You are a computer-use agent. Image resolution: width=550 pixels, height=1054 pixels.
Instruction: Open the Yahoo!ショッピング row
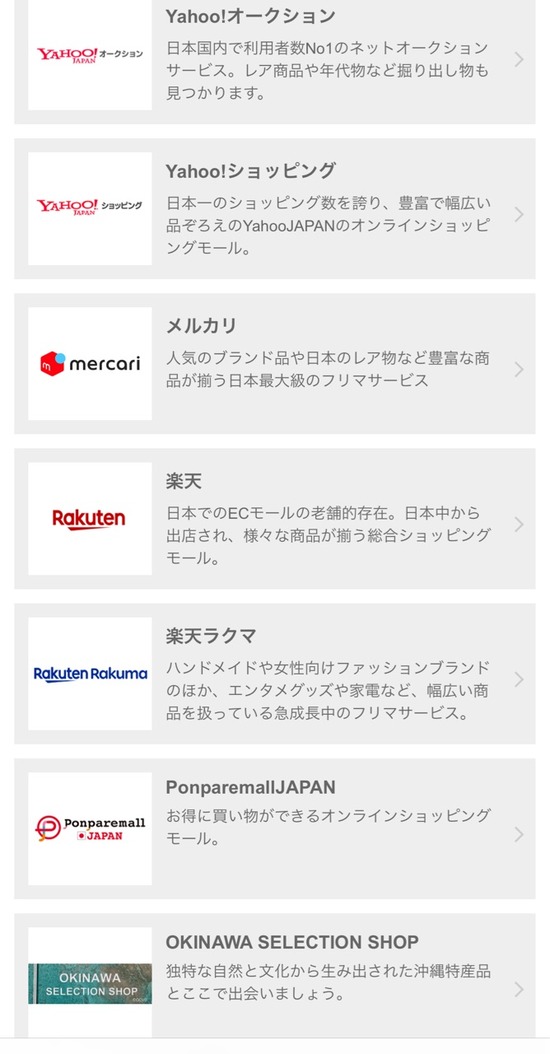pos(274,208)
